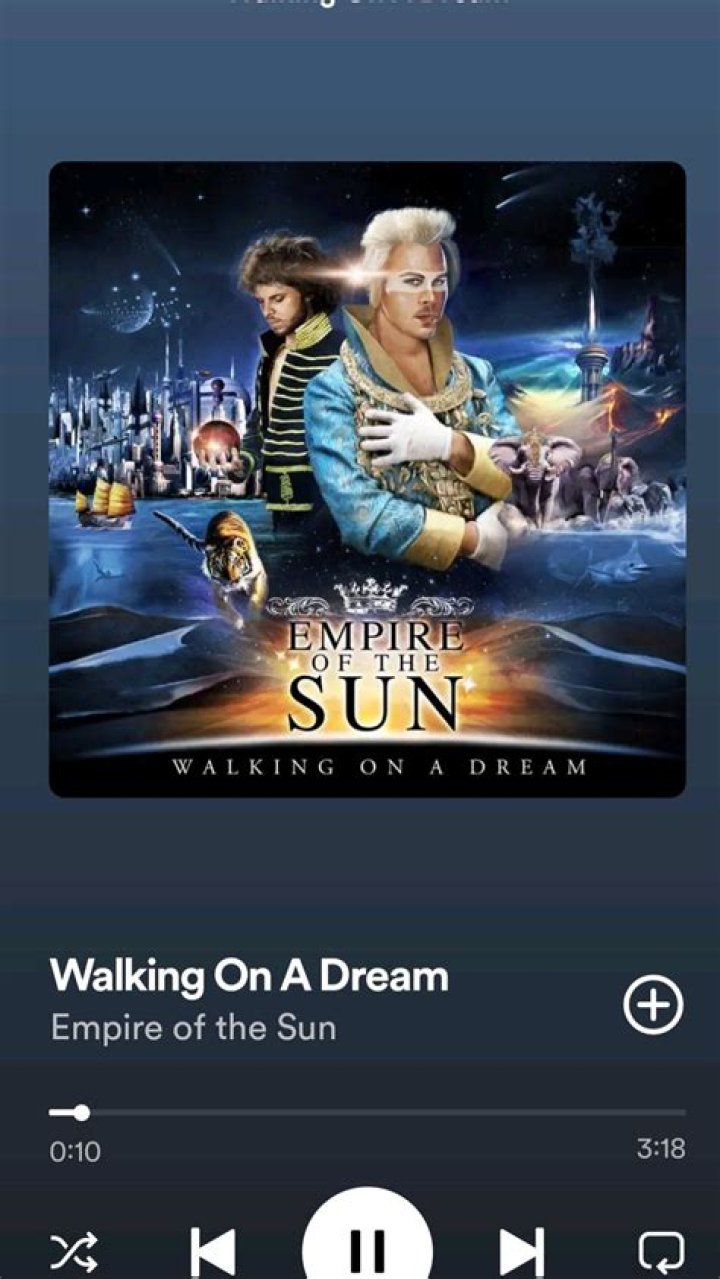The width and height of the screenshot is (720, 1279).
Task: Add Walking On A Dream to library
Action: [653, 1003]
